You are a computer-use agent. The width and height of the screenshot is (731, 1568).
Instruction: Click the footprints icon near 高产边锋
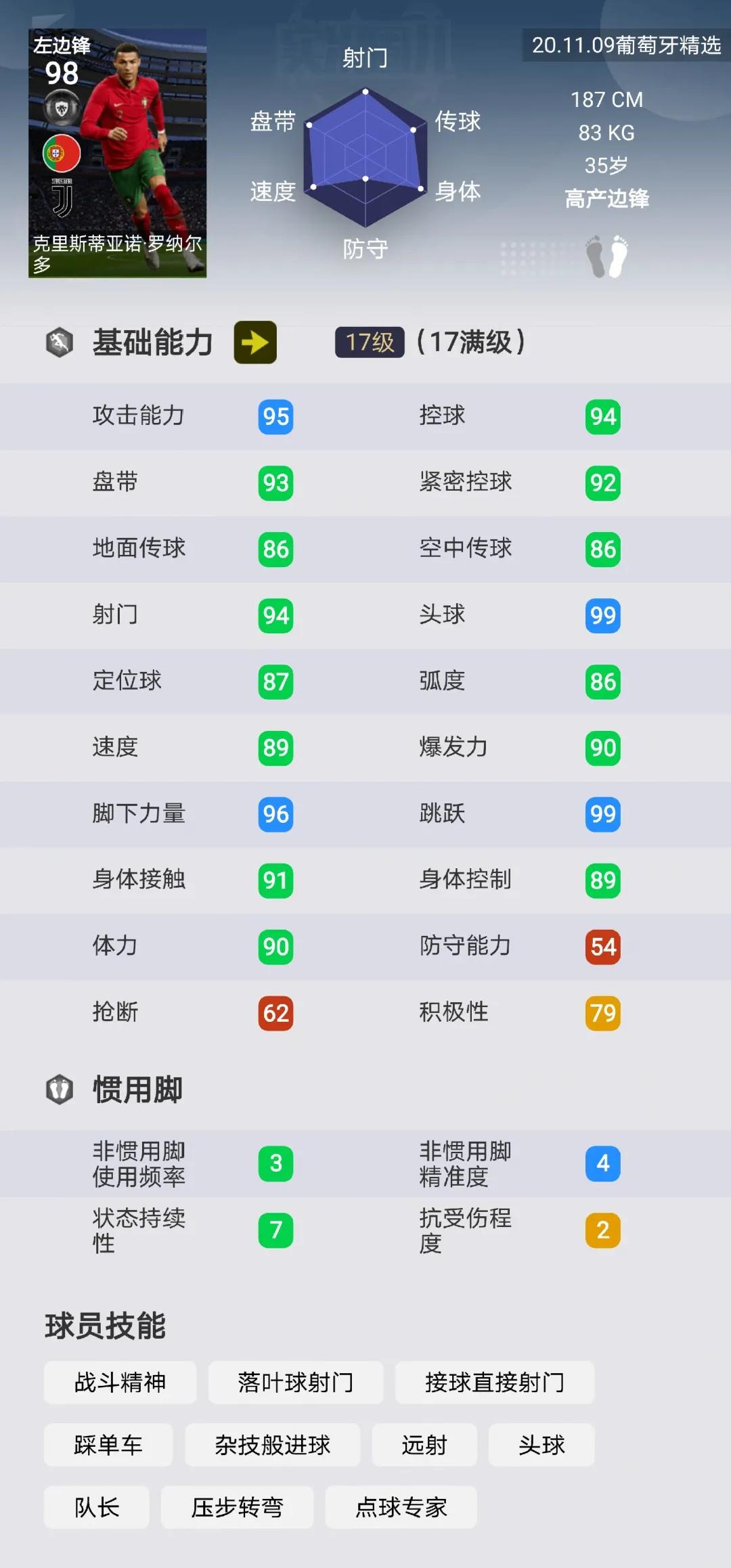pos(607,256)
